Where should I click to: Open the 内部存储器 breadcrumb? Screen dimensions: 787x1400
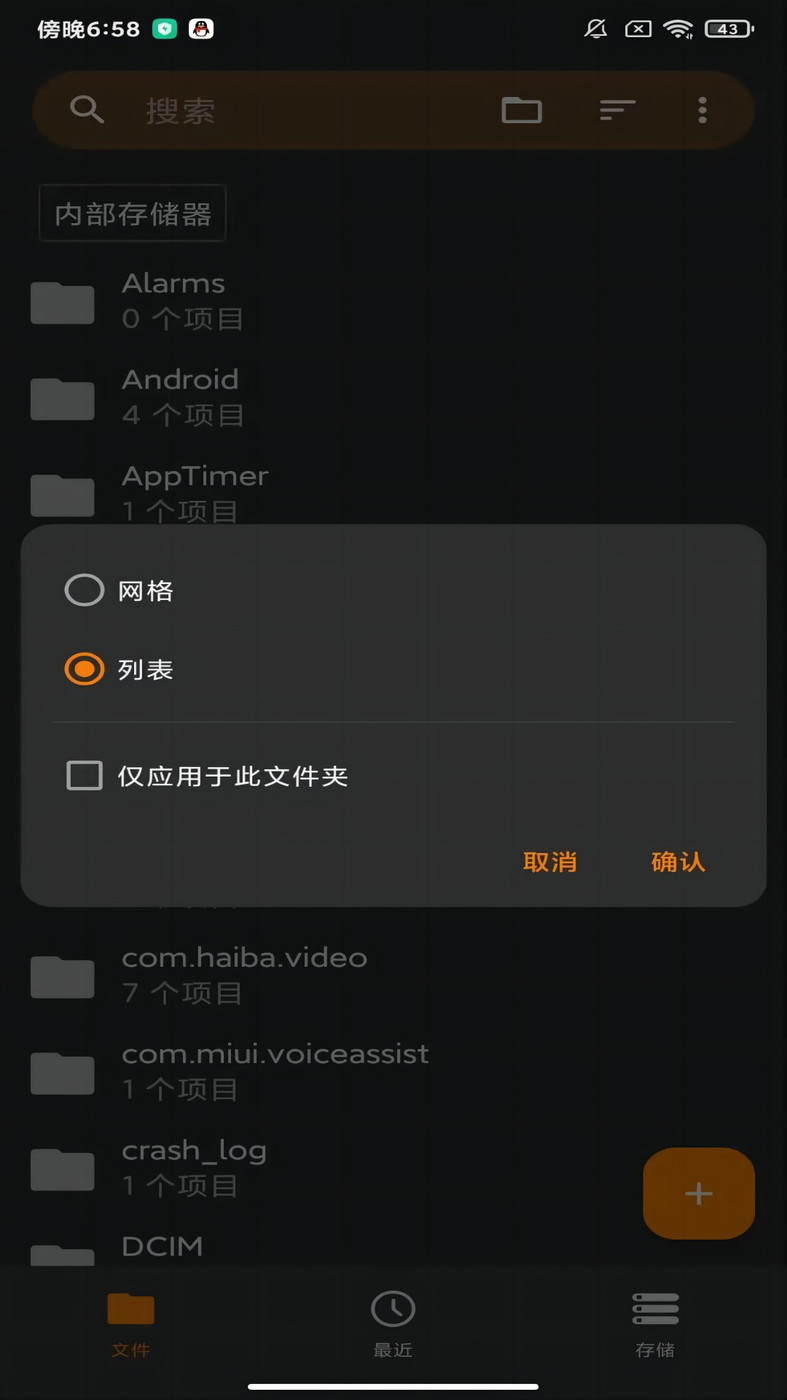(131, 213)
